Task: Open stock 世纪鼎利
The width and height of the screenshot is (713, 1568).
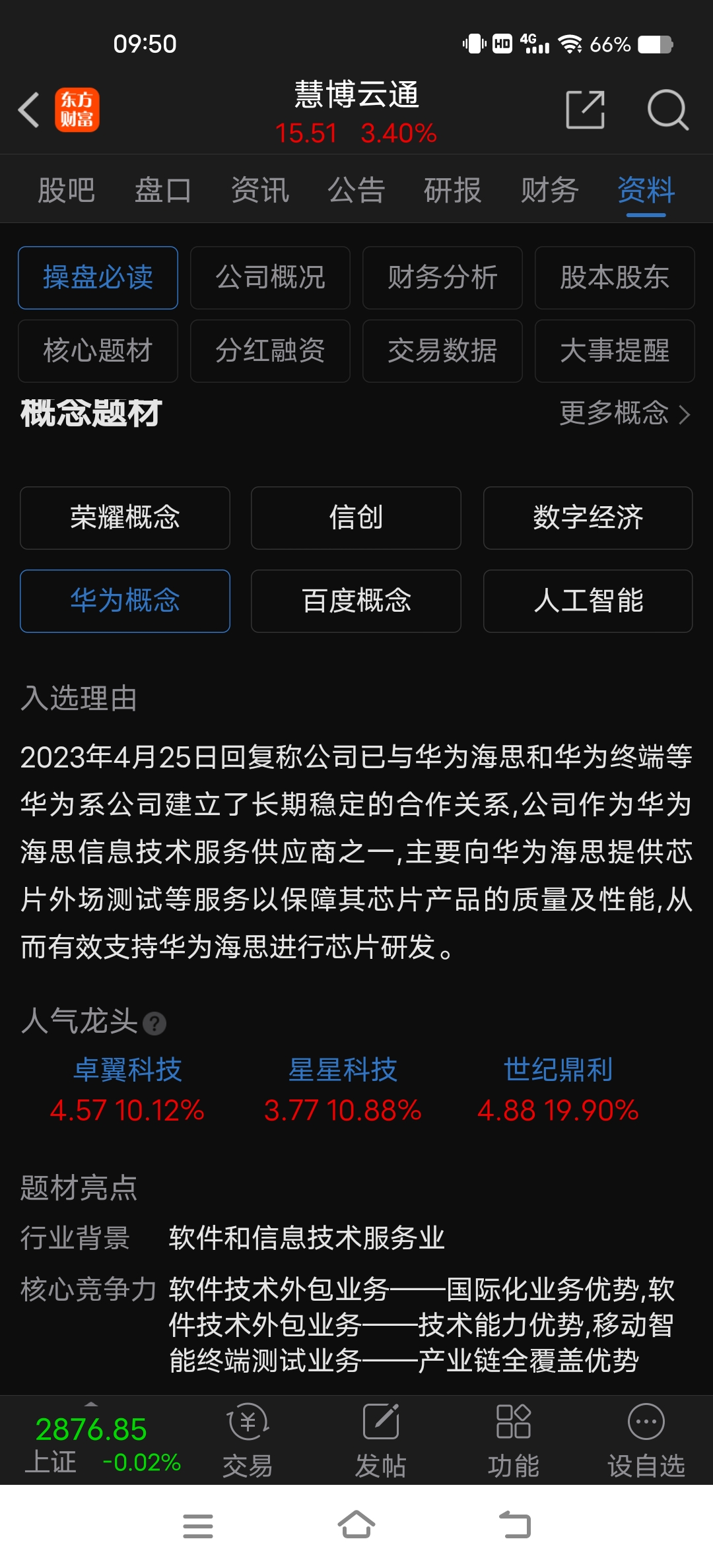Action: 558,1070
